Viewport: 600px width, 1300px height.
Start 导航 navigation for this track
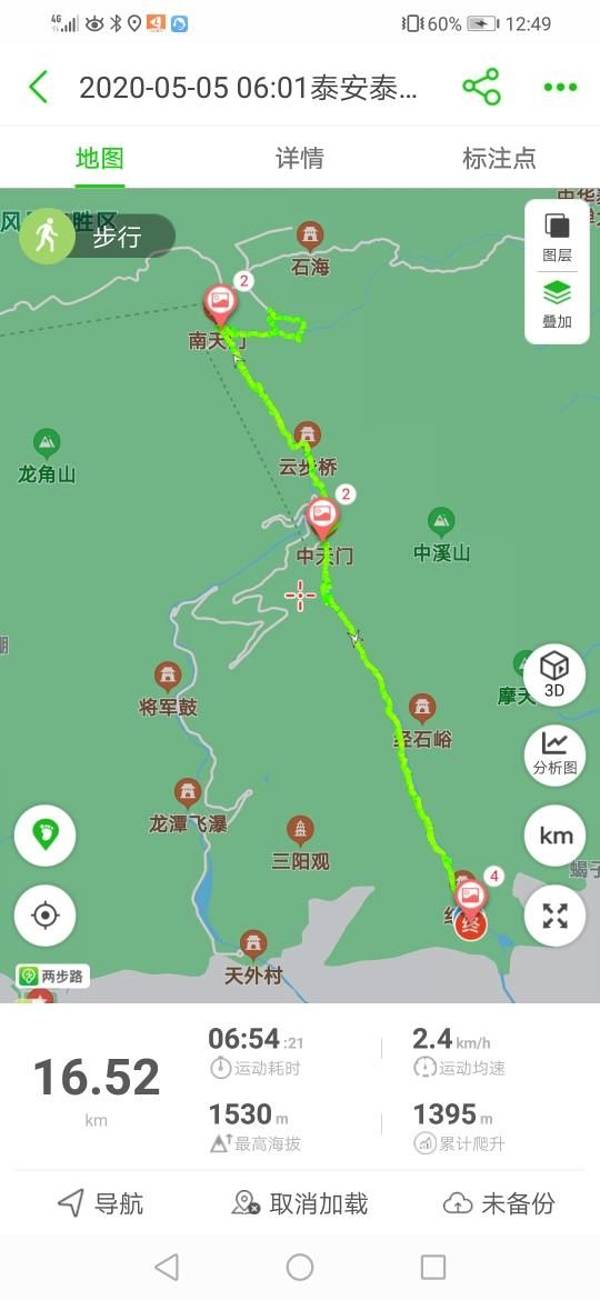click(100, 1203)
